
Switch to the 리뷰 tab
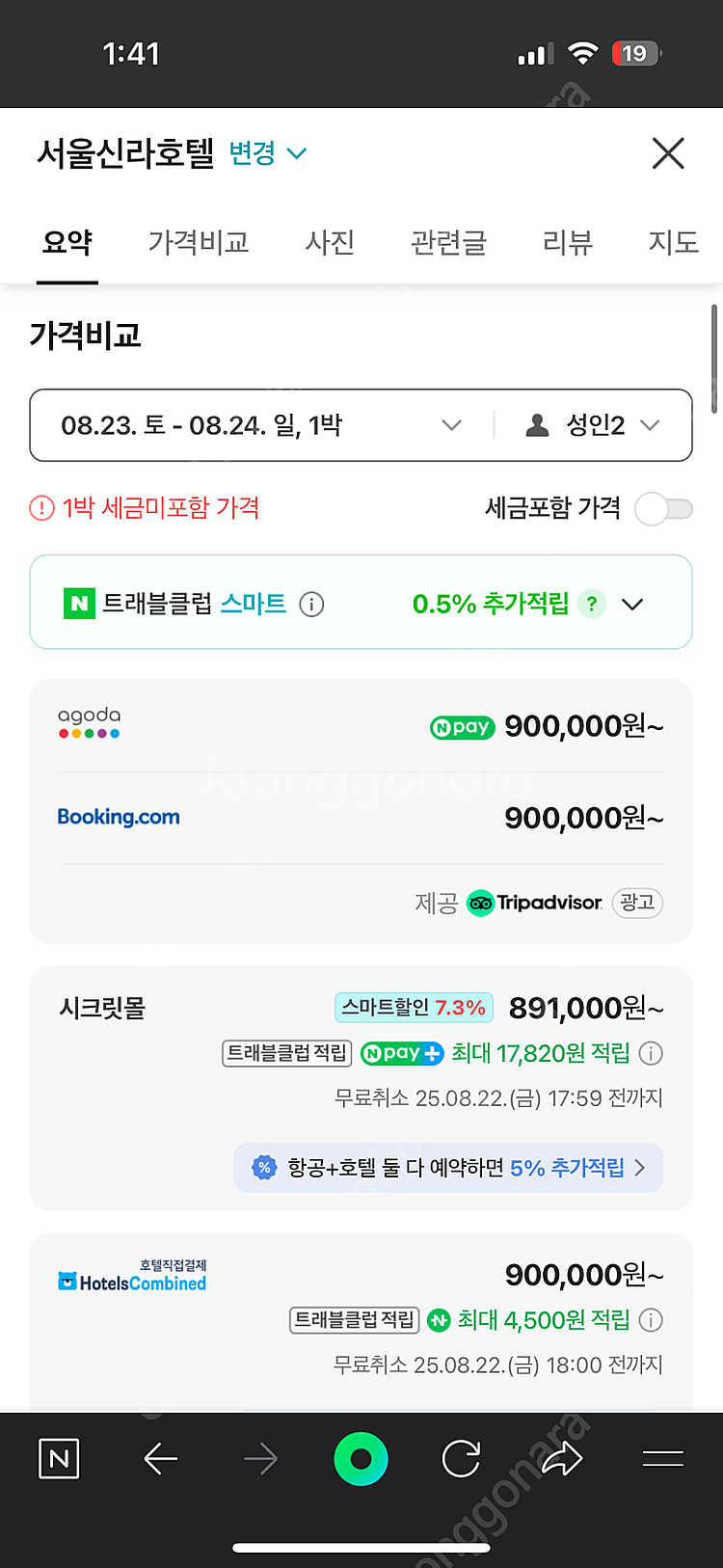coord(567,243)
